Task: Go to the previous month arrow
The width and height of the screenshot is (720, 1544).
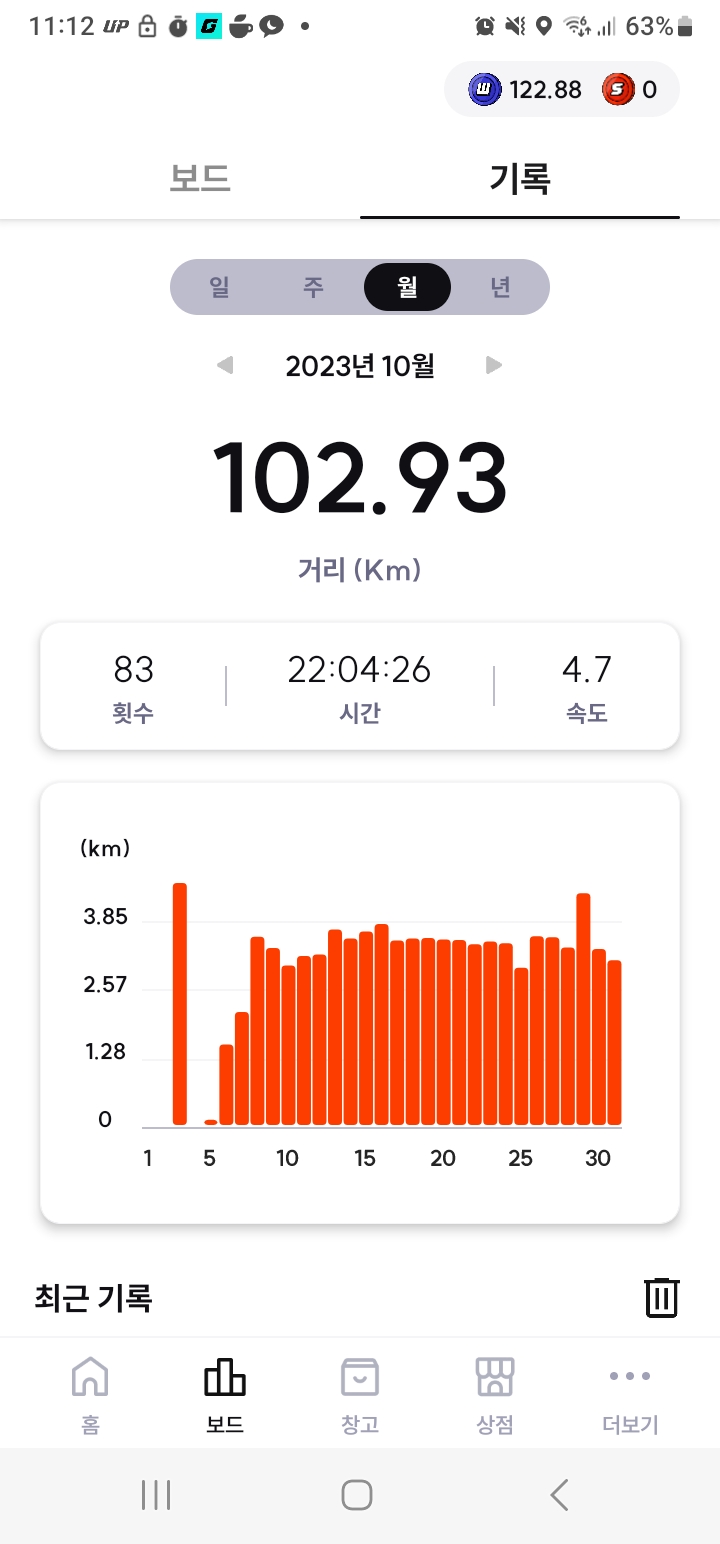Action: click(225, 366)
